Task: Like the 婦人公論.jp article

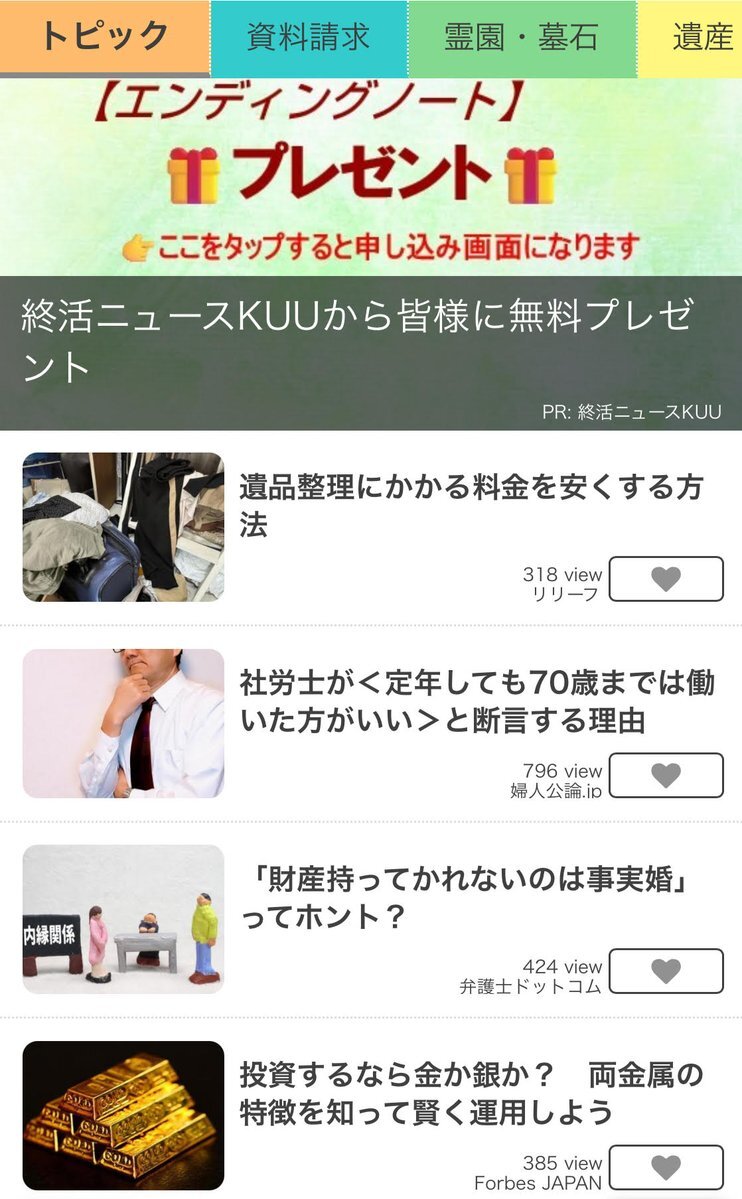Action: (x=665, y=775)
